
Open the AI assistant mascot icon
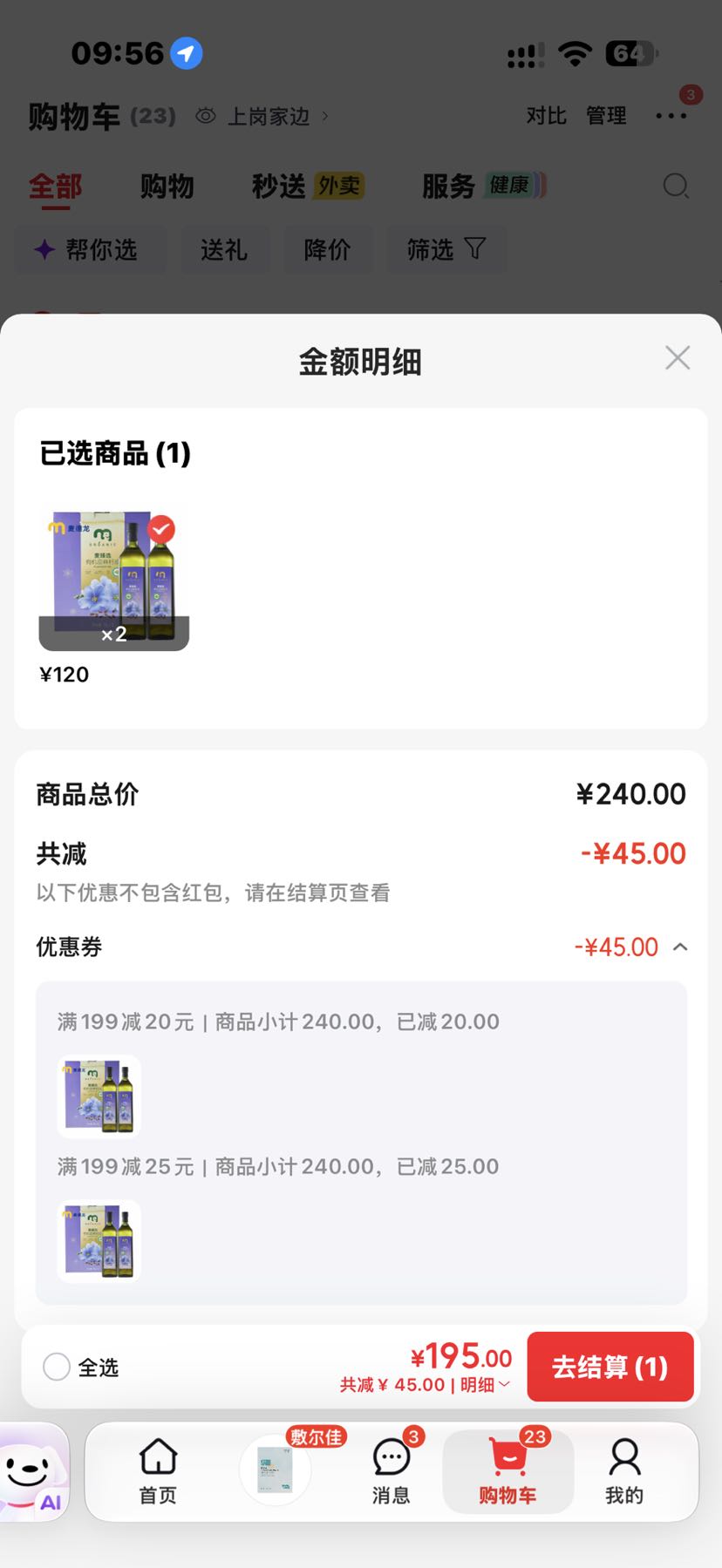pos(33,1473)
